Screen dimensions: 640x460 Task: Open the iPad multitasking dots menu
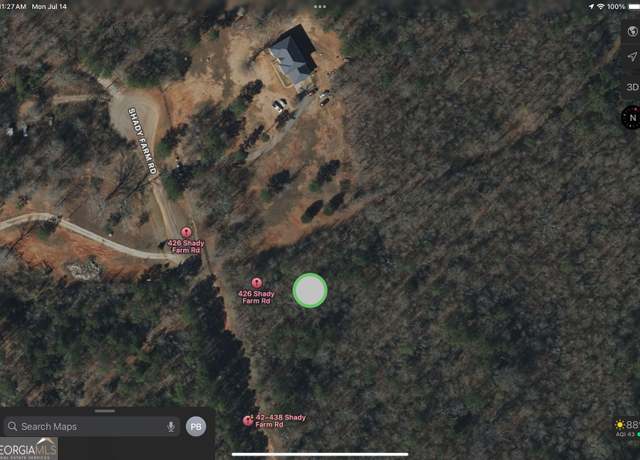(x=320, y=6)
